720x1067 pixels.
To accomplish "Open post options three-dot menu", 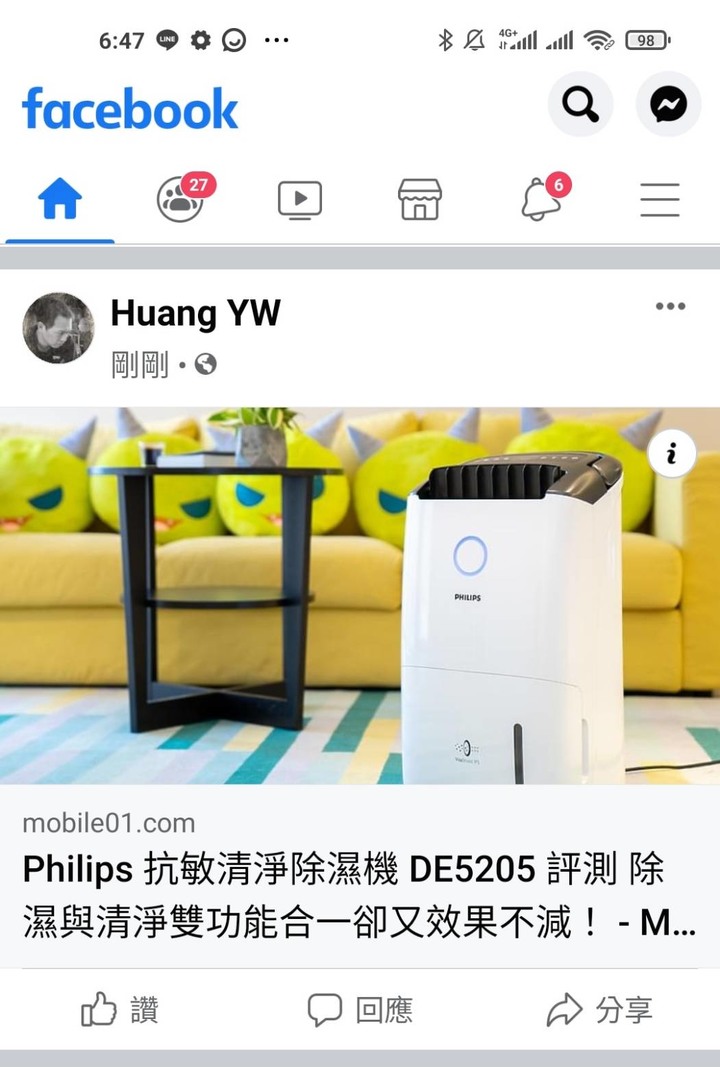I will [x=670, y=306].
